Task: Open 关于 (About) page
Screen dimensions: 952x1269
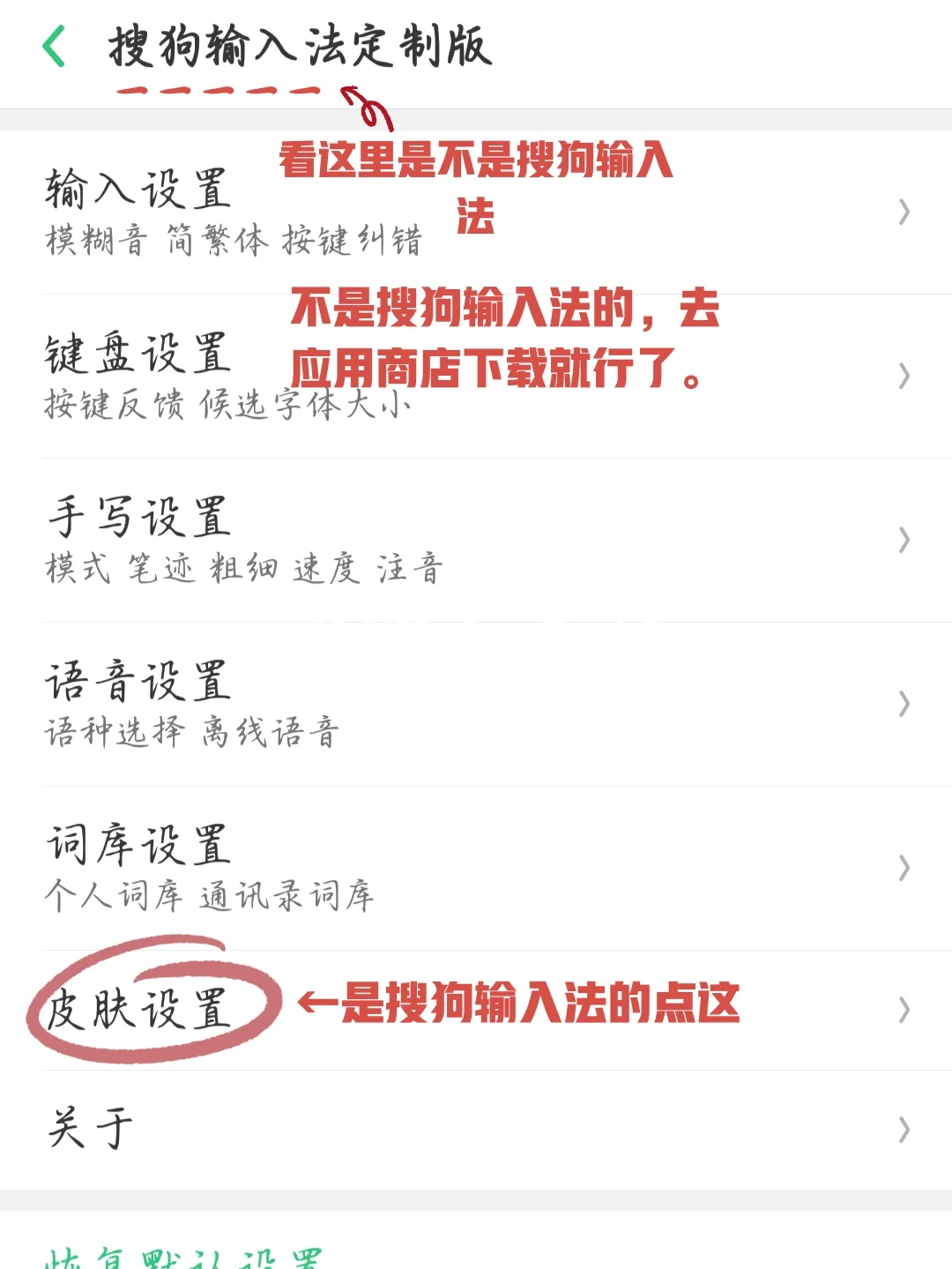Action: coord(88,1123)
